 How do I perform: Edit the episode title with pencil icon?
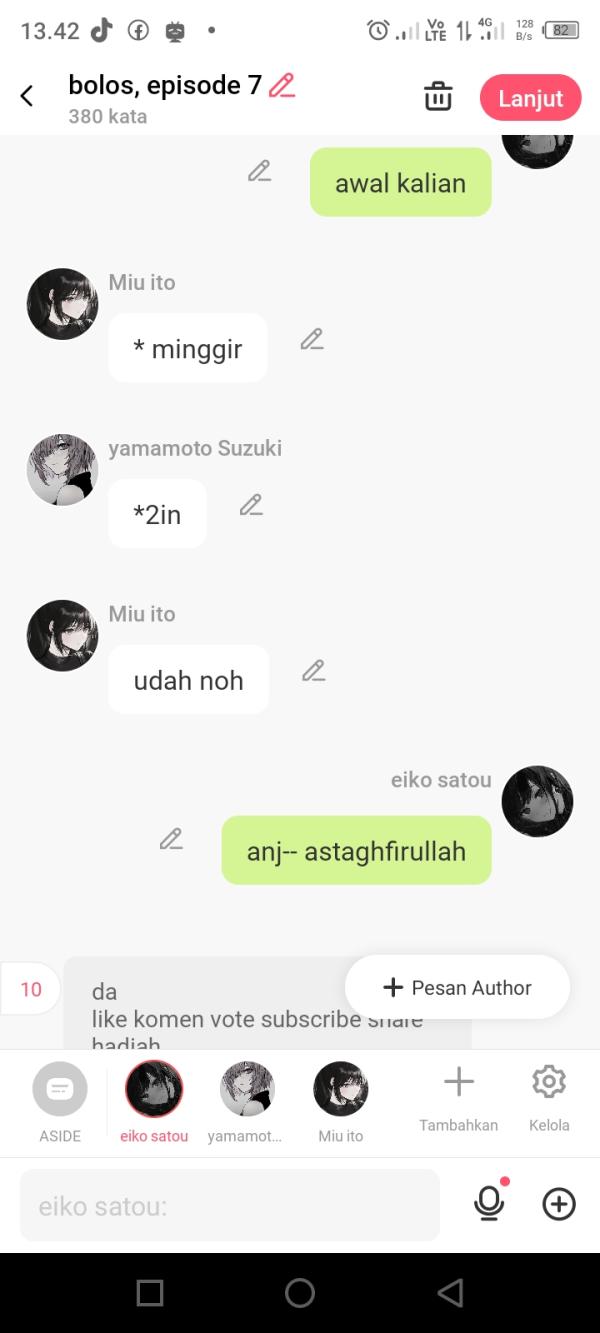(282, 86)
